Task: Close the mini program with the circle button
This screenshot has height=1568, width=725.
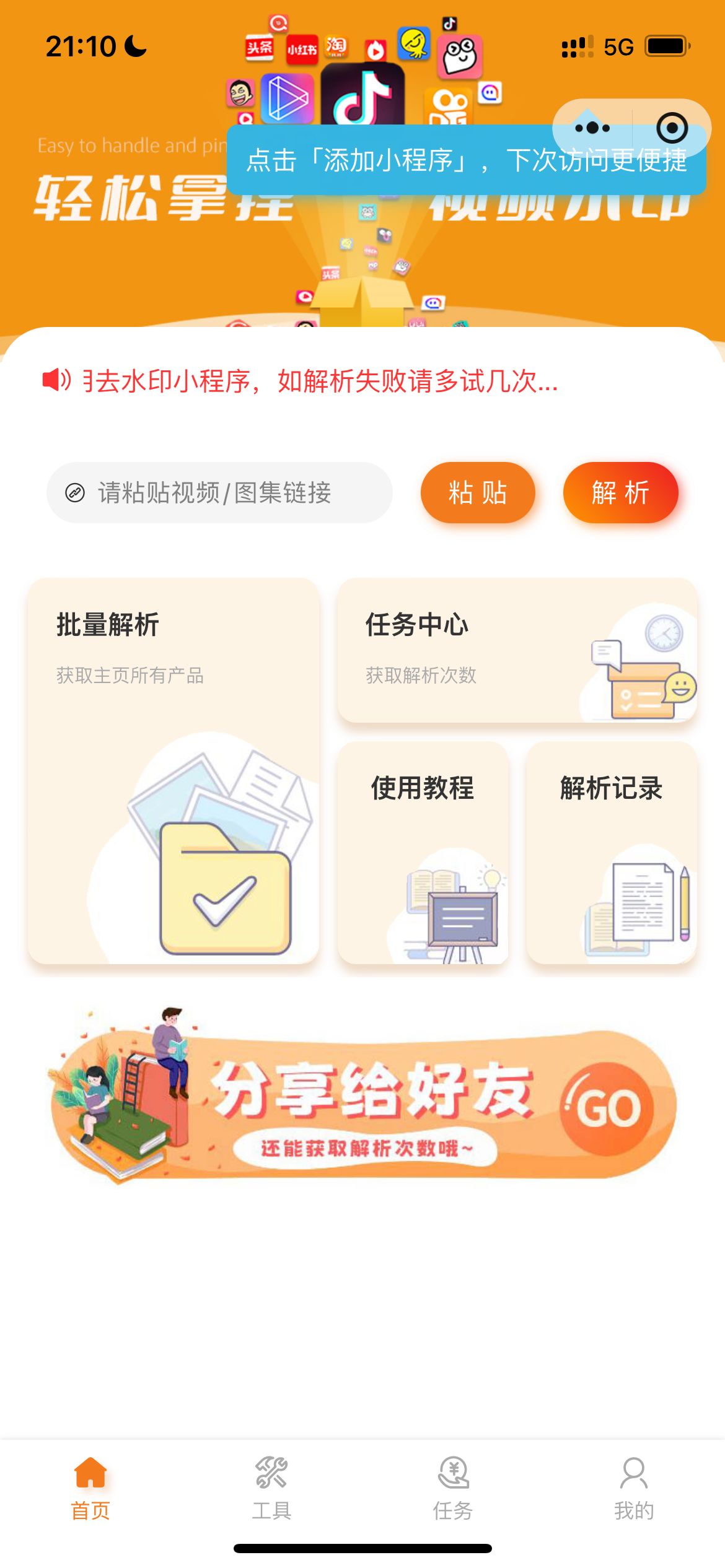Action: [672, 128]
